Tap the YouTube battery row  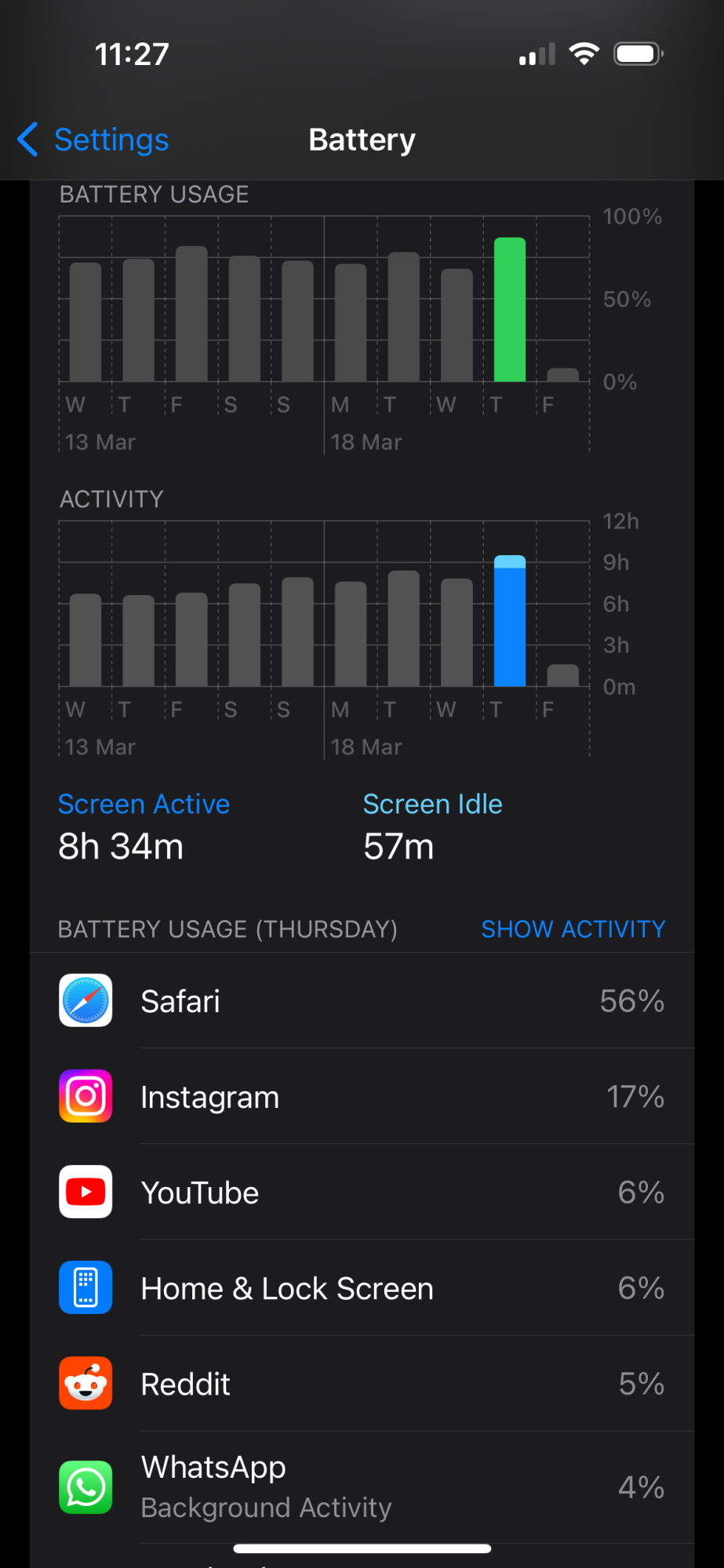point(362,1192)
